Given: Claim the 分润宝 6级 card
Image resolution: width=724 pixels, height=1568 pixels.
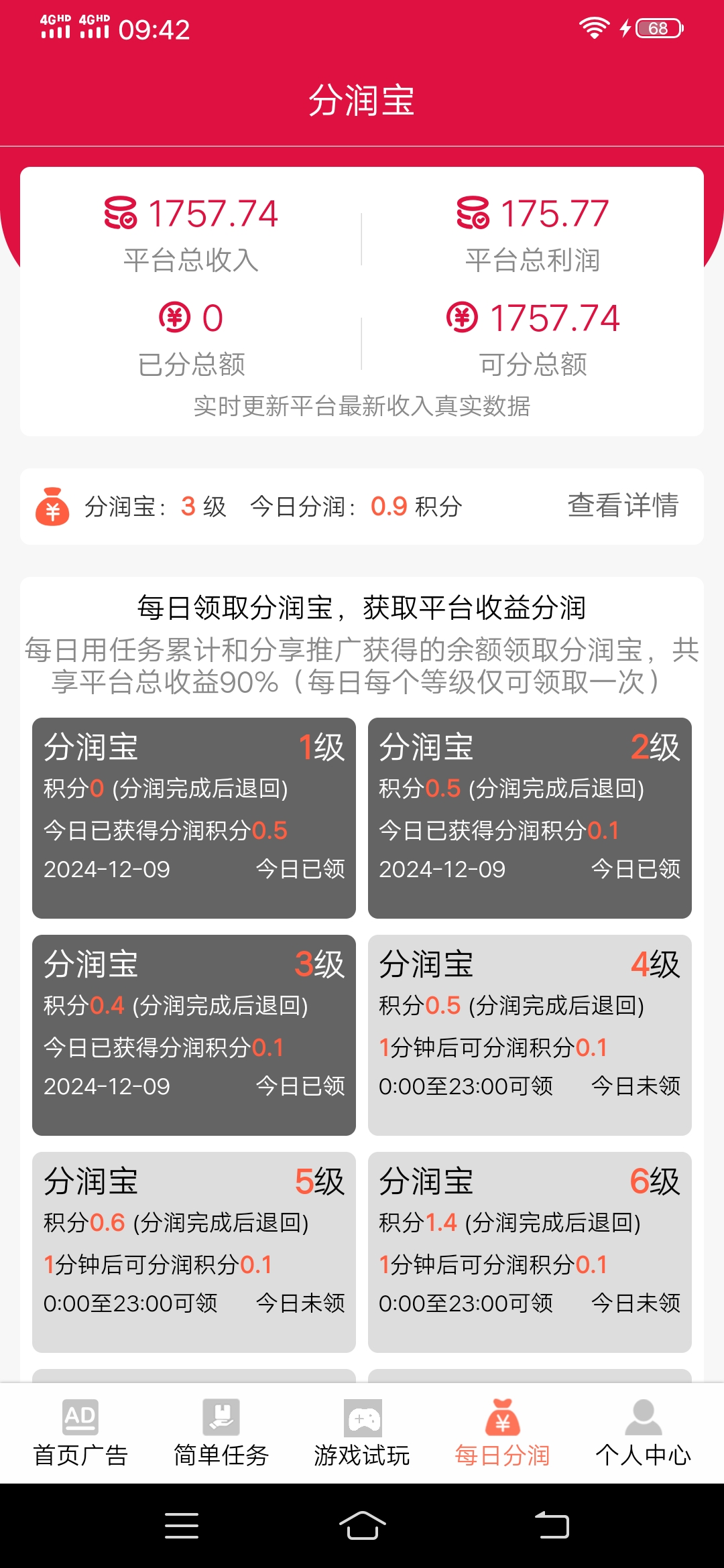Looking at the screenshot, I should (530, 1252).
